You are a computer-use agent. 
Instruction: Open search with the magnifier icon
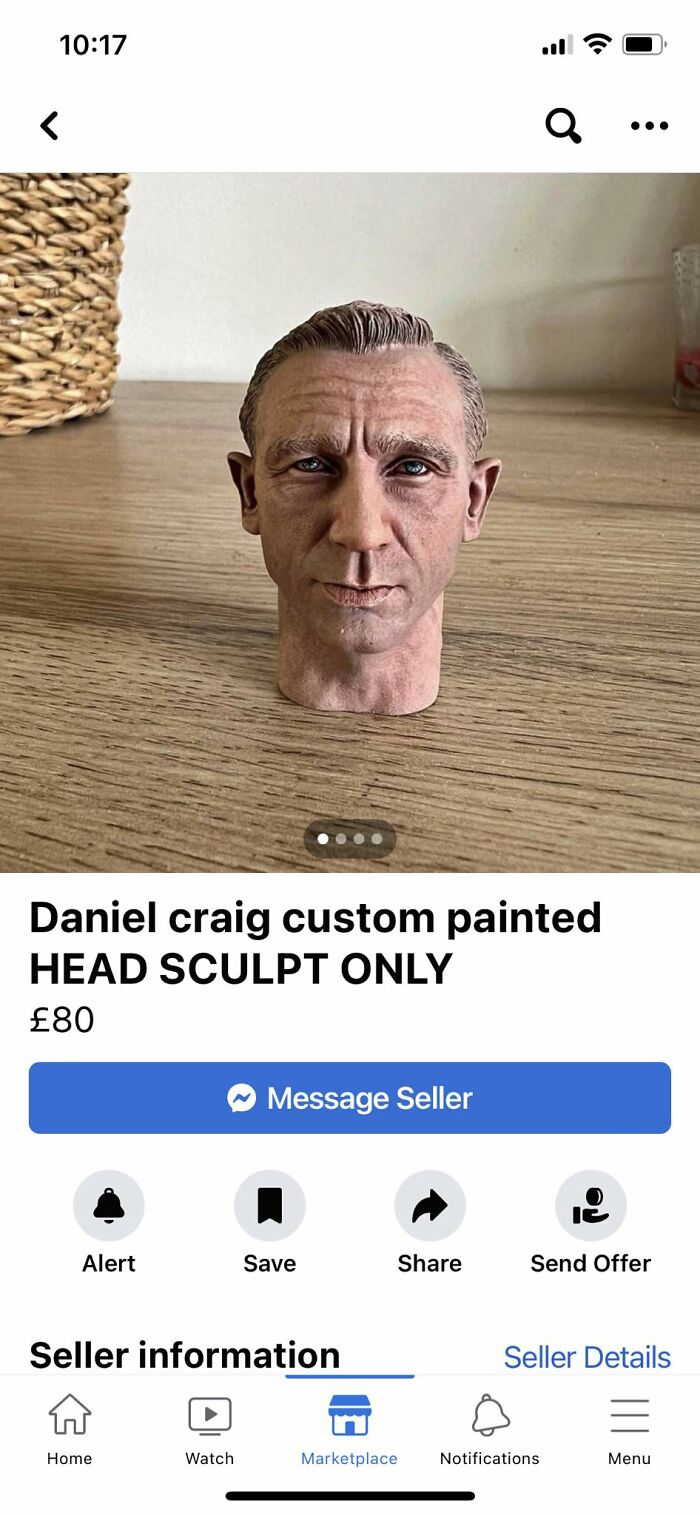click(562, 125)
